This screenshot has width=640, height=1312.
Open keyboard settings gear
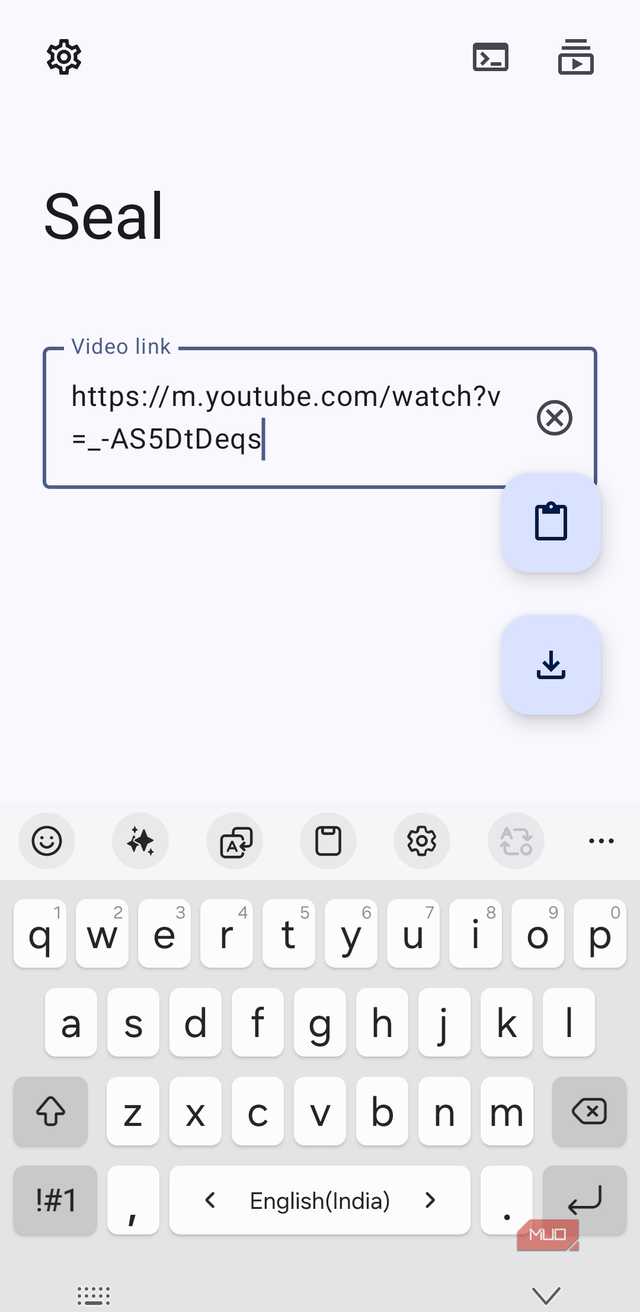[422, 841]
